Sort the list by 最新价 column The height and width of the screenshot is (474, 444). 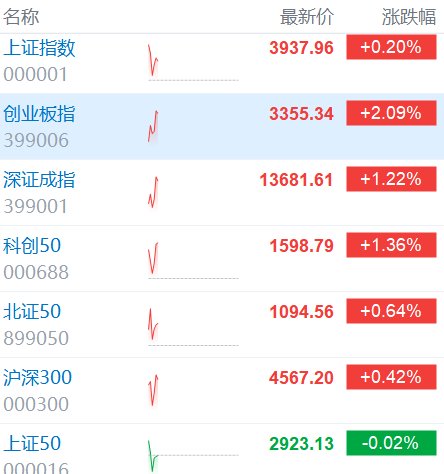(x=307, y=17)
